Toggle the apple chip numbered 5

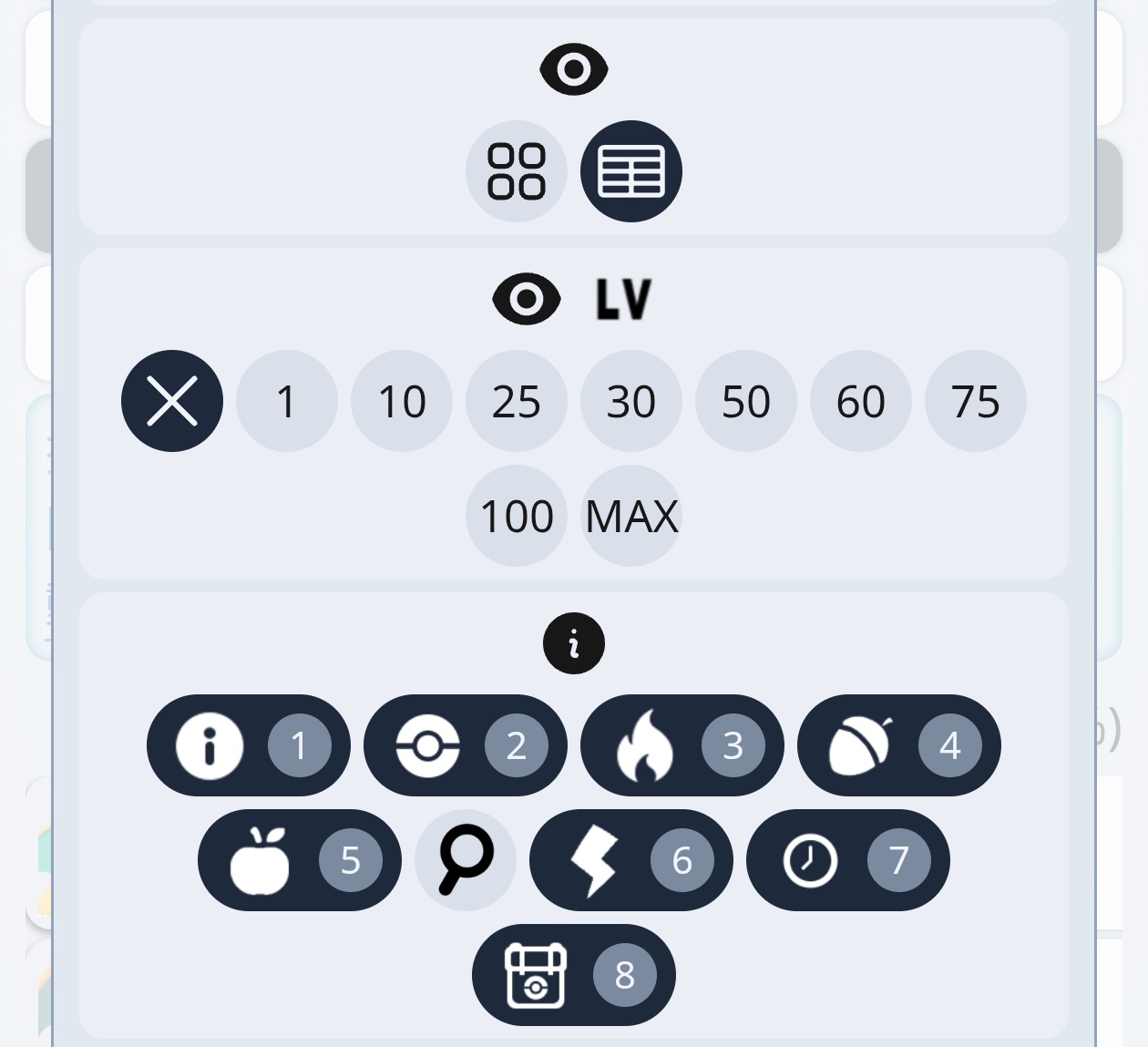pos(299,860)
